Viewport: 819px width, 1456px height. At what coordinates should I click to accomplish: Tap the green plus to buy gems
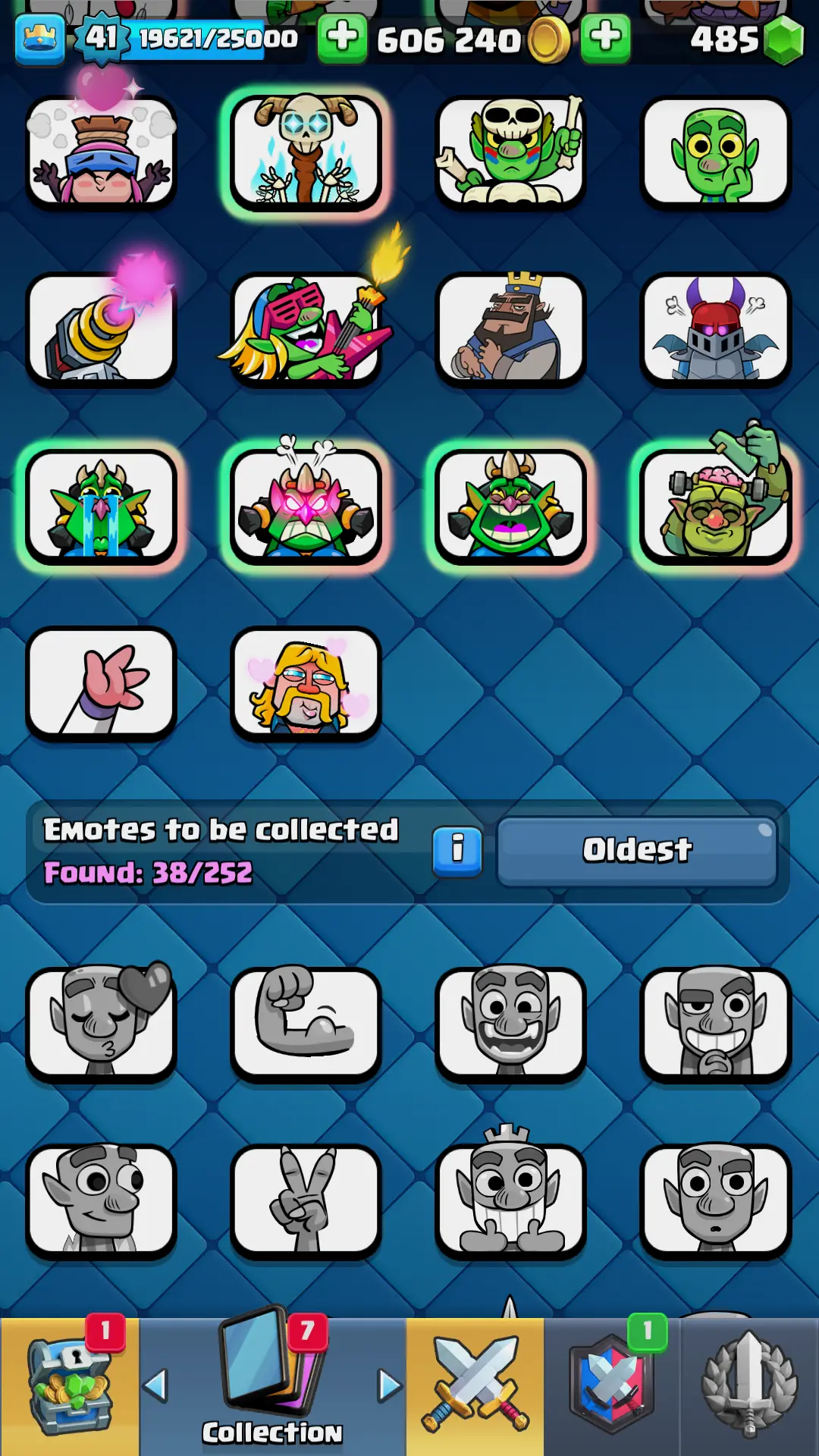point(604,38)
